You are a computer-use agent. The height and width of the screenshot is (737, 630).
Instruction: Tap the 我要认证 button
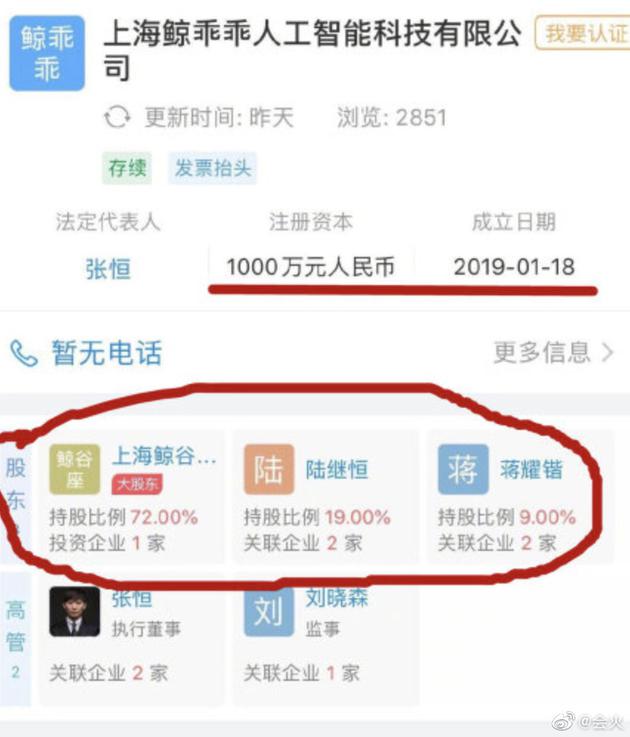pos(585,34)
